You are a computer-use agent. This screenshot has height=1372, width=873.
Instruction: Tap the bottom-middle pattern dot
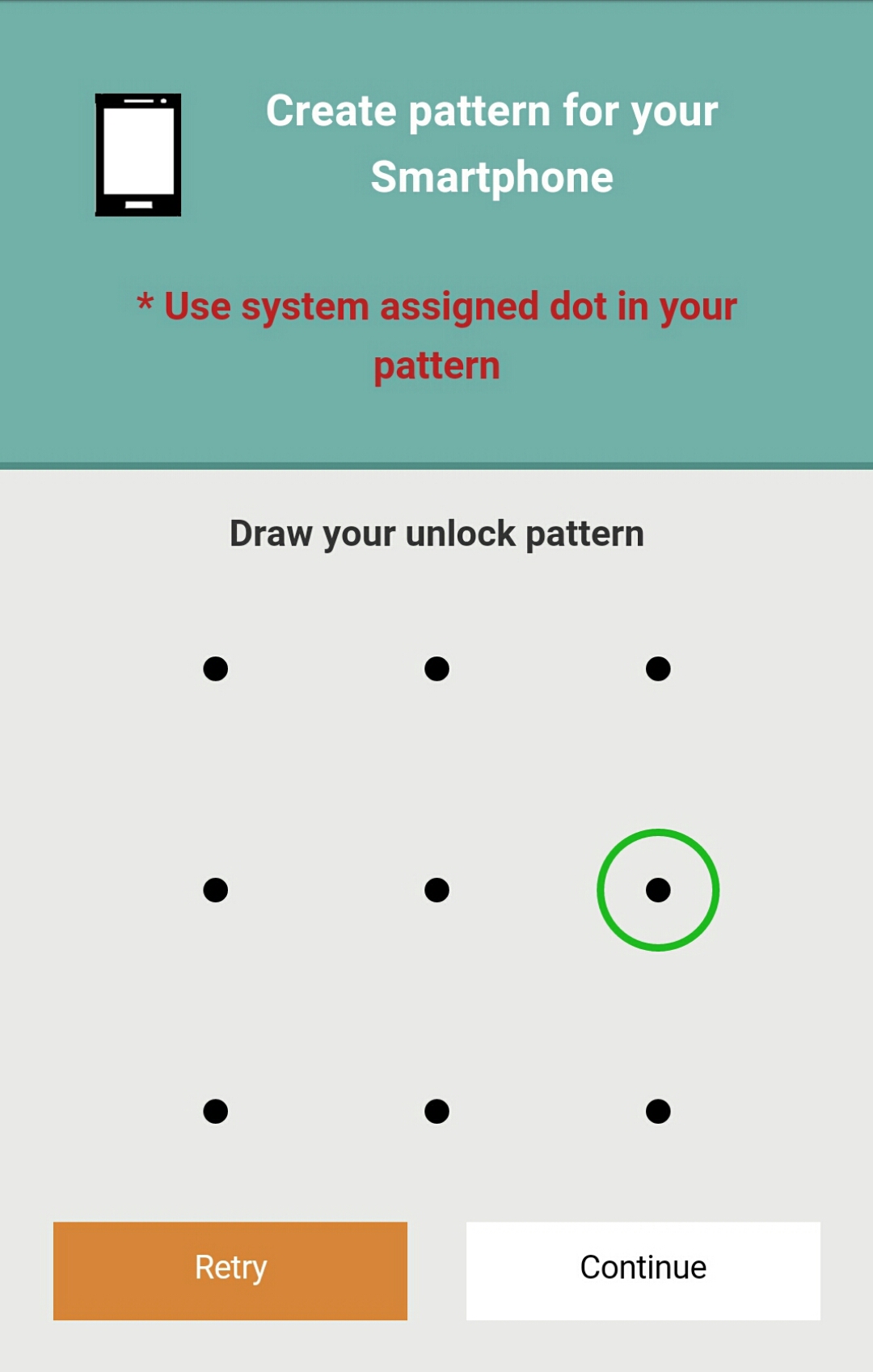436,1112
